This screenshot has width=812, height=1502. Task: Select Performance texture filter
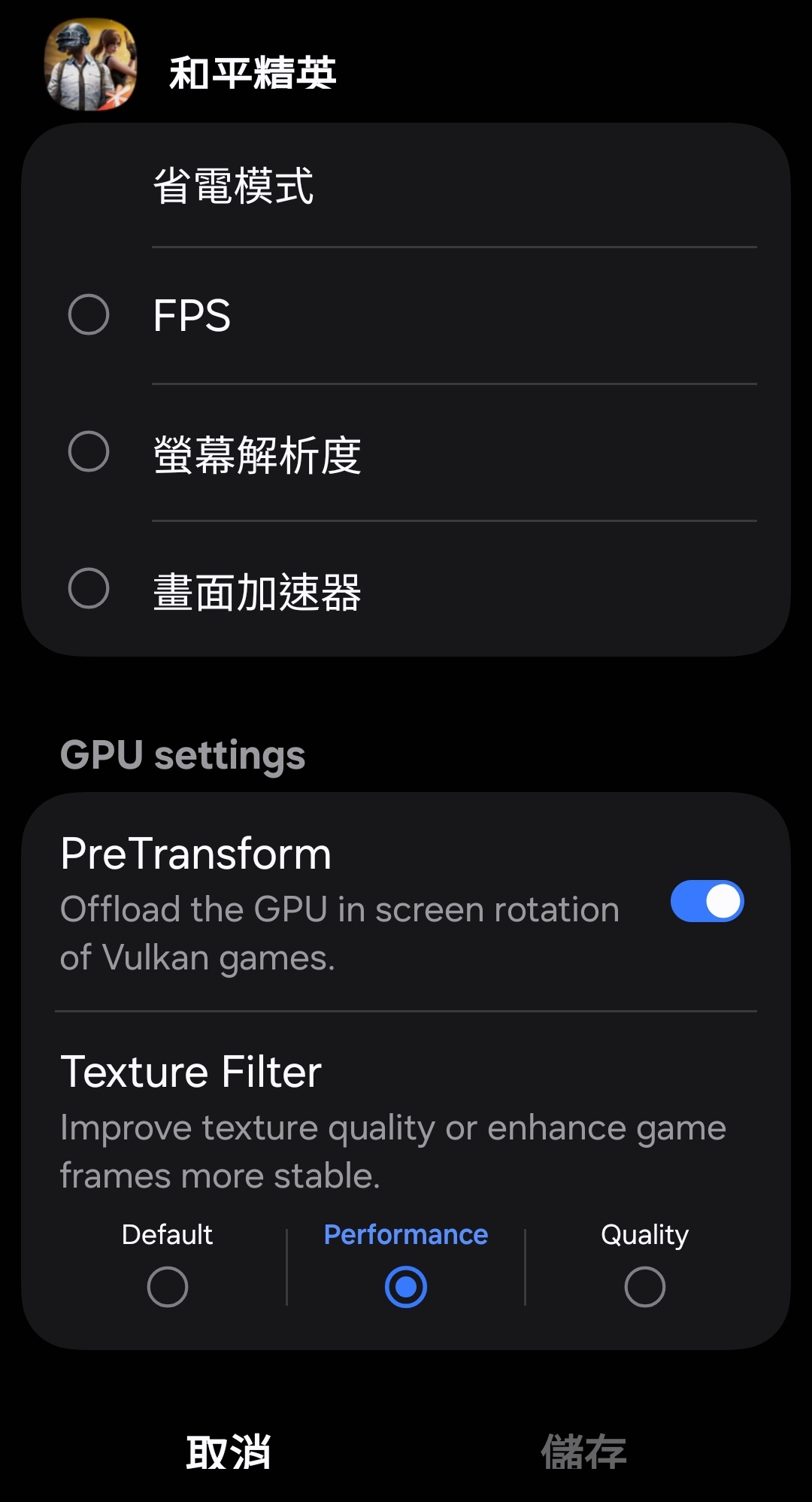pyautogui.click(x=406, y=1286)
